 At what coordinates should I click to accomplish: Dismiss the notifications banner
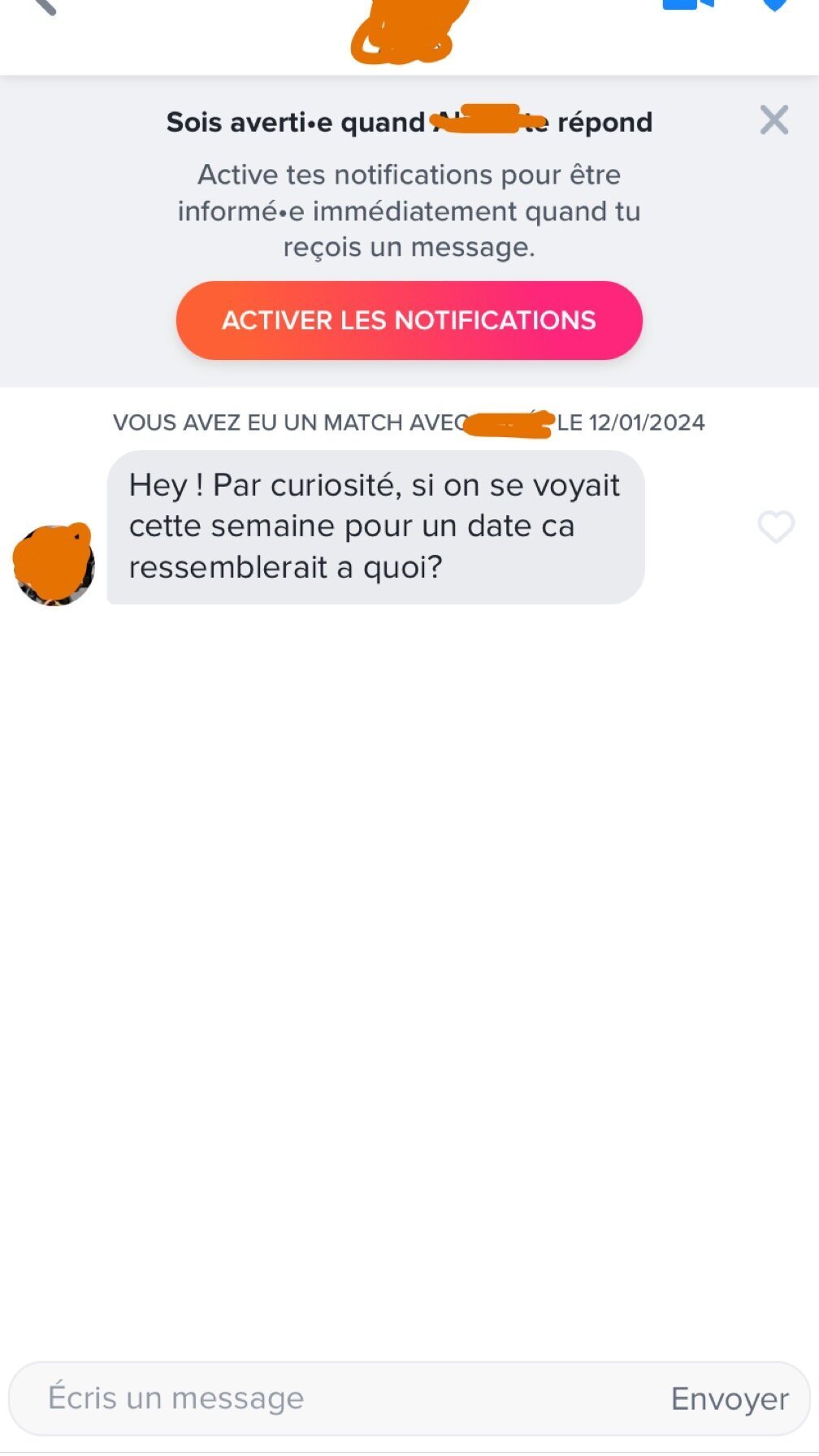773,120
